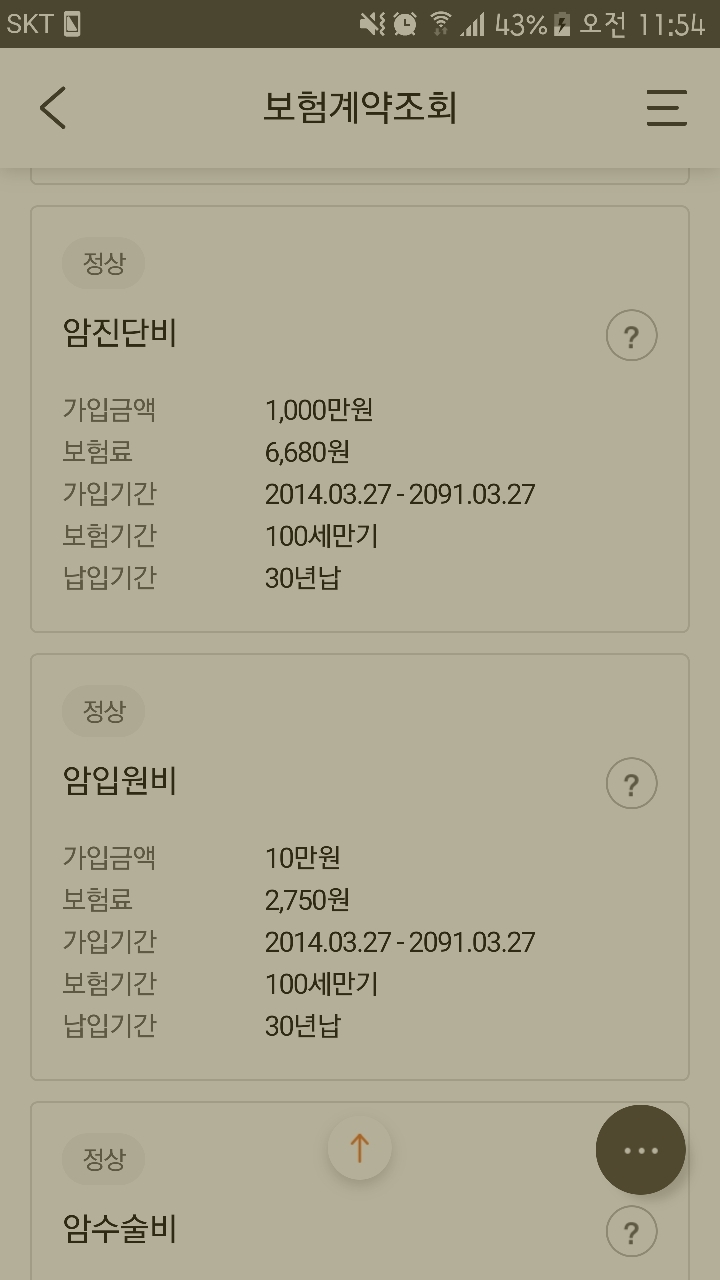Go back from 보험계약조회 screen
This screenshot has height=1280, width=720.
(x=53, y=107)
